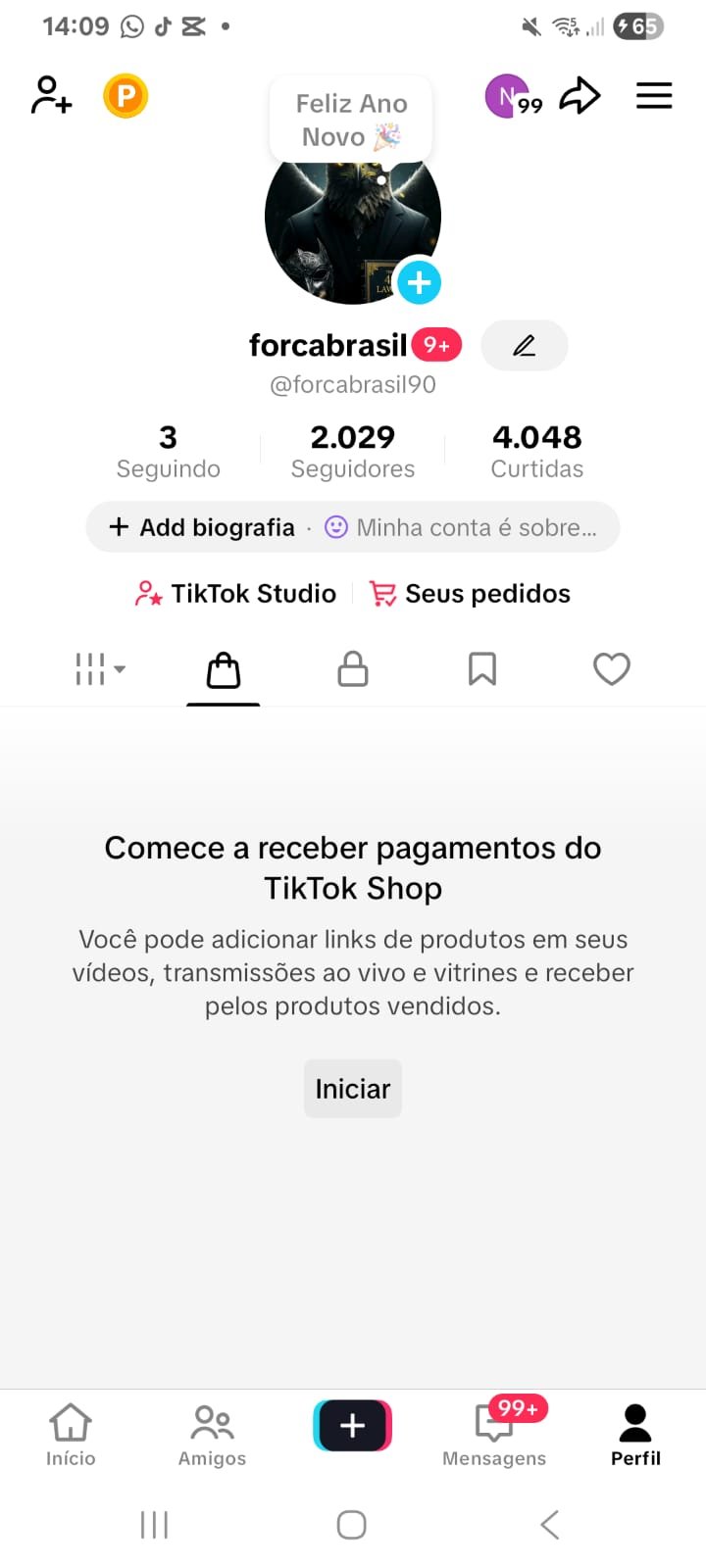Switch to the liked heart tab
The height and width of the screenshot is (1568, 706).
point(612,669)
